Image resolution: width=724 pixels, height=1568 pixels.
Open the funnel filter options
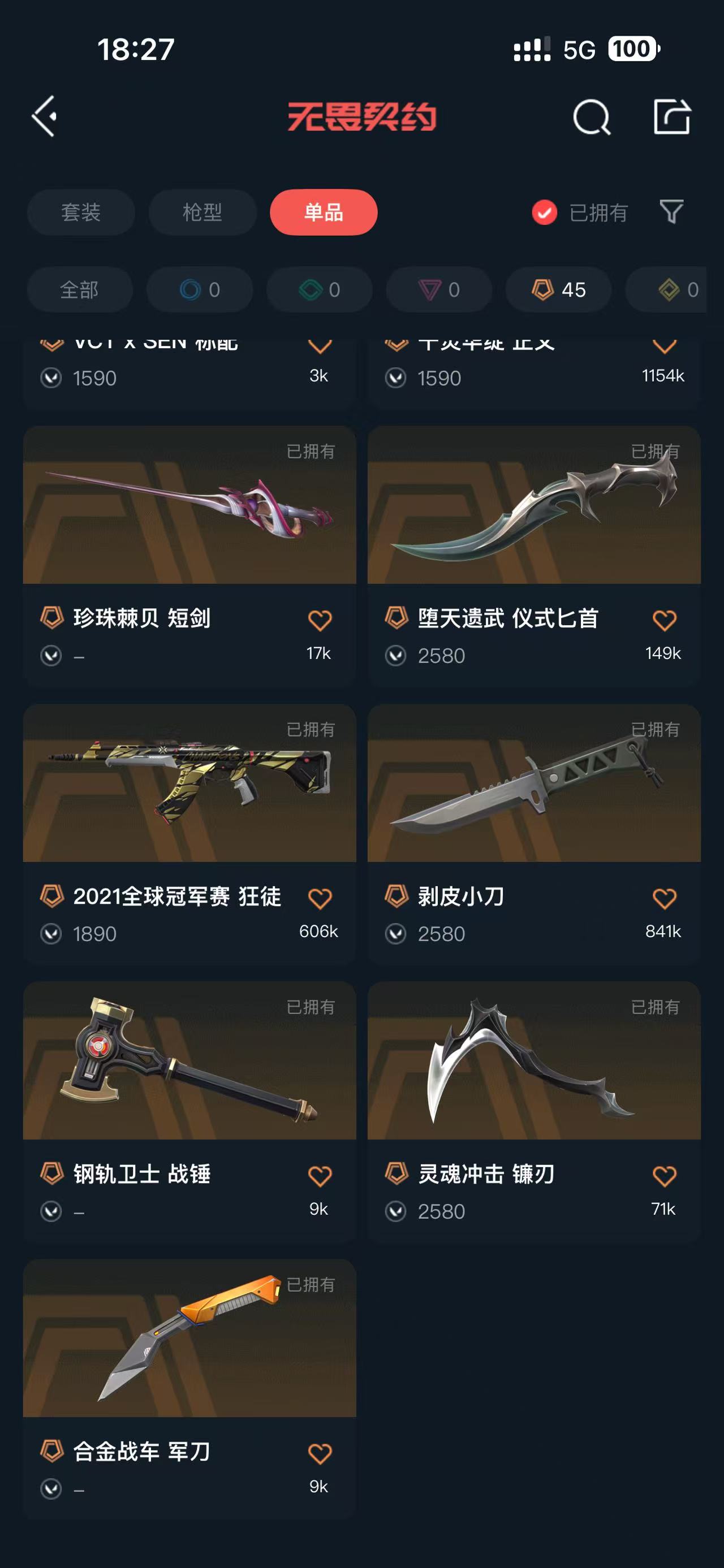(x=671, y=212)
